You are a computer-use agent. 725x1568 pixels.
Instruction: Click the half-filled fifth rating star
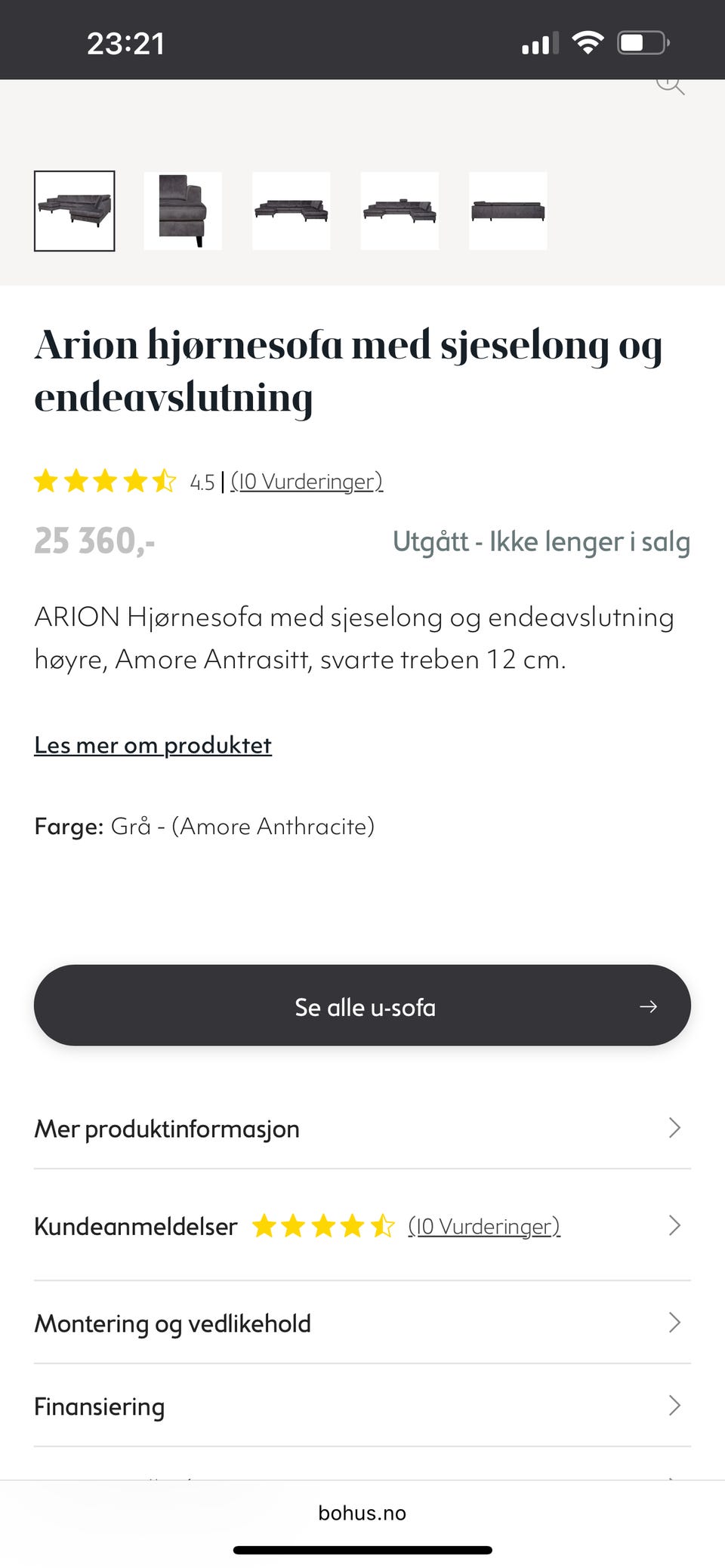[165, 481]
